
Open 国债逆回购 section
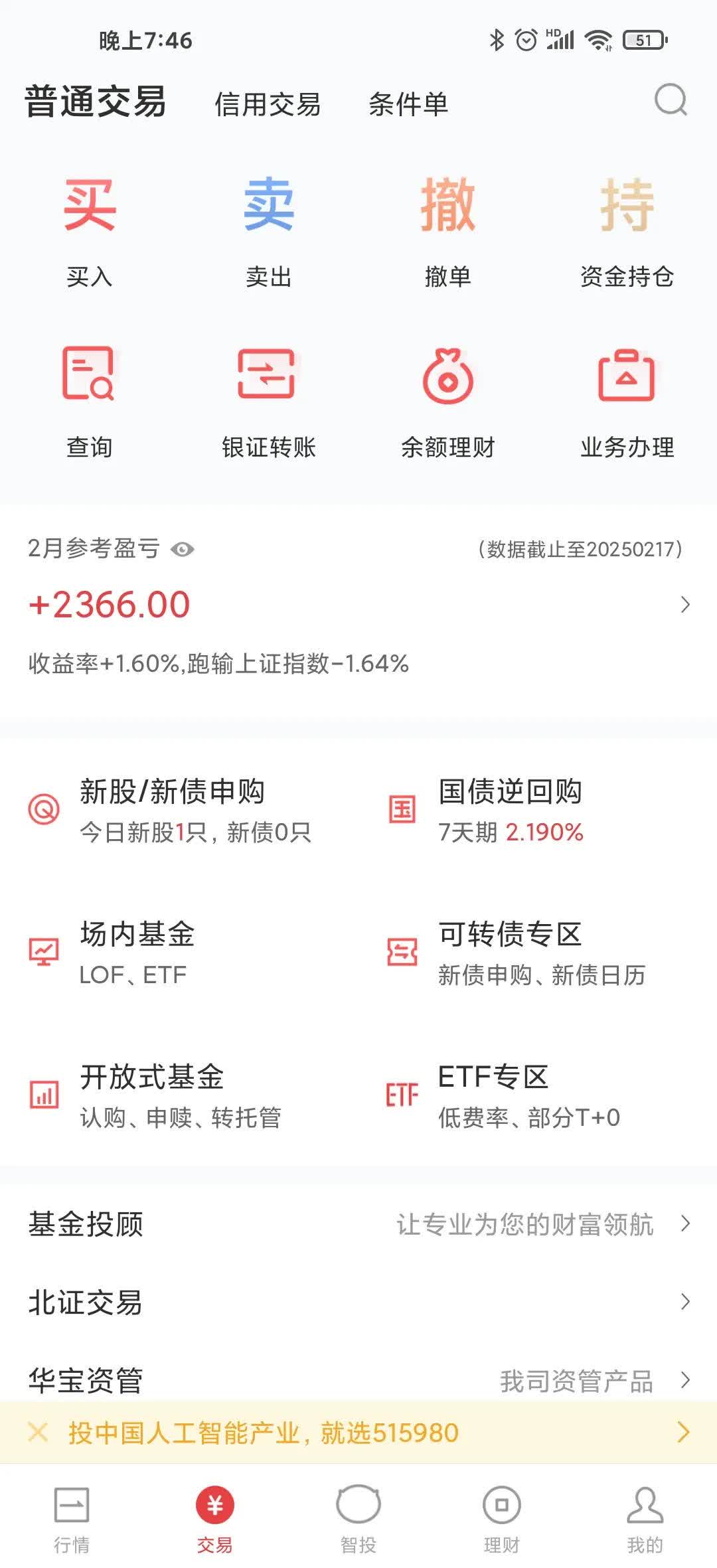click(x=510, y=809)
